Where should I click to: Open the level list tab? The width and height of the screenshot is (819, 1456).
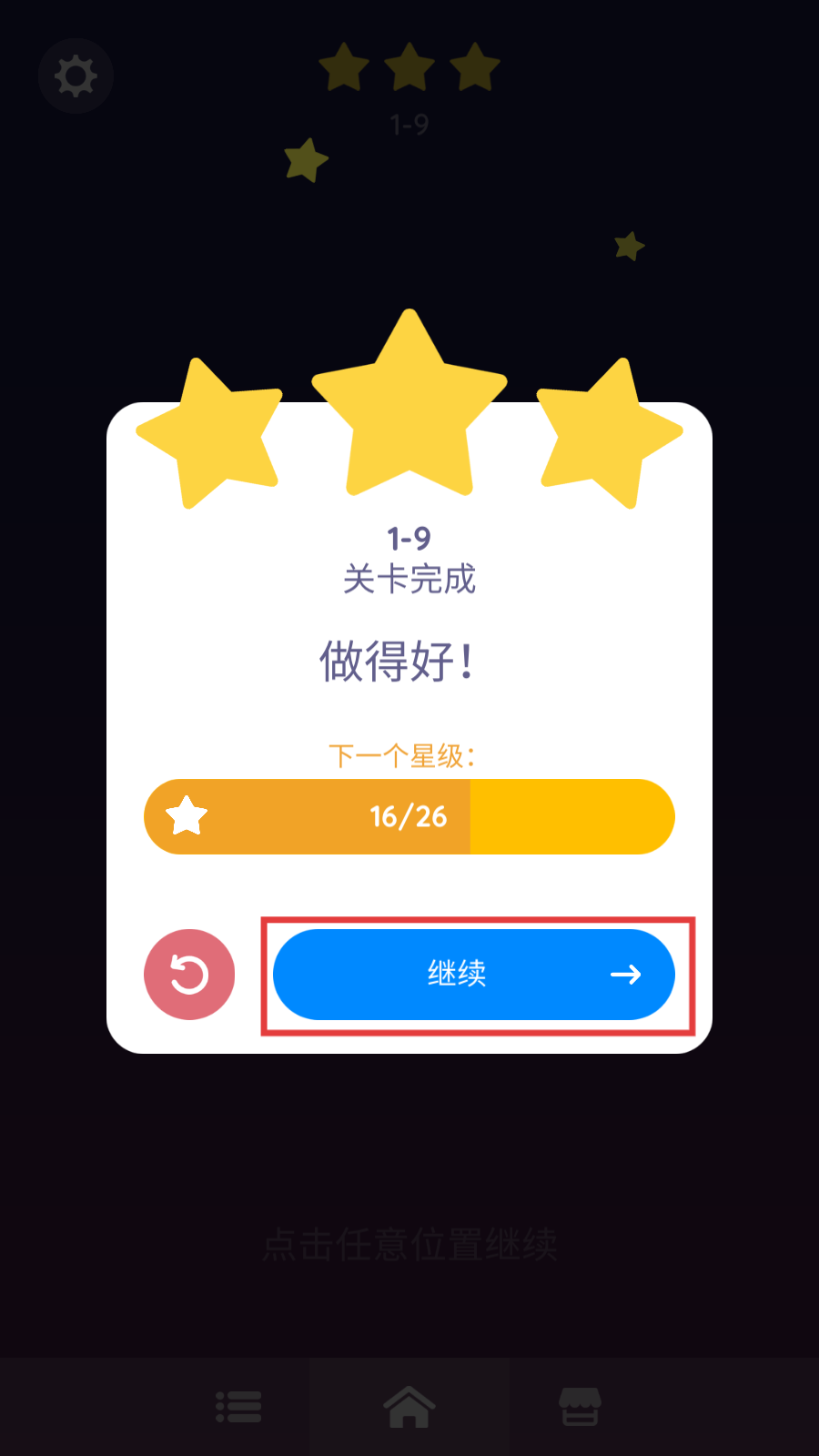pos(239,1407)
